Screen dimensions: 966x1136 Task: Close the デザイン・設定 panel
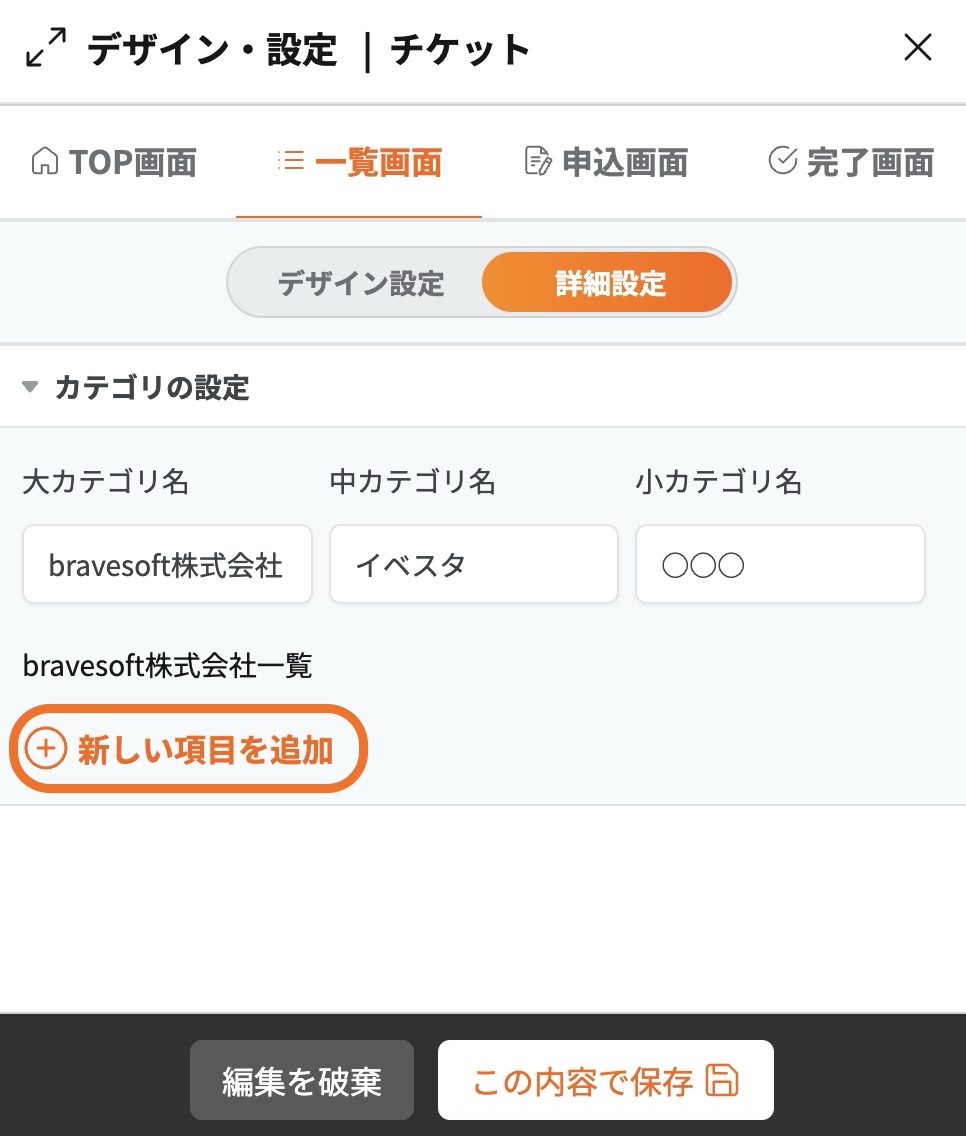click(x=917, y=48)
